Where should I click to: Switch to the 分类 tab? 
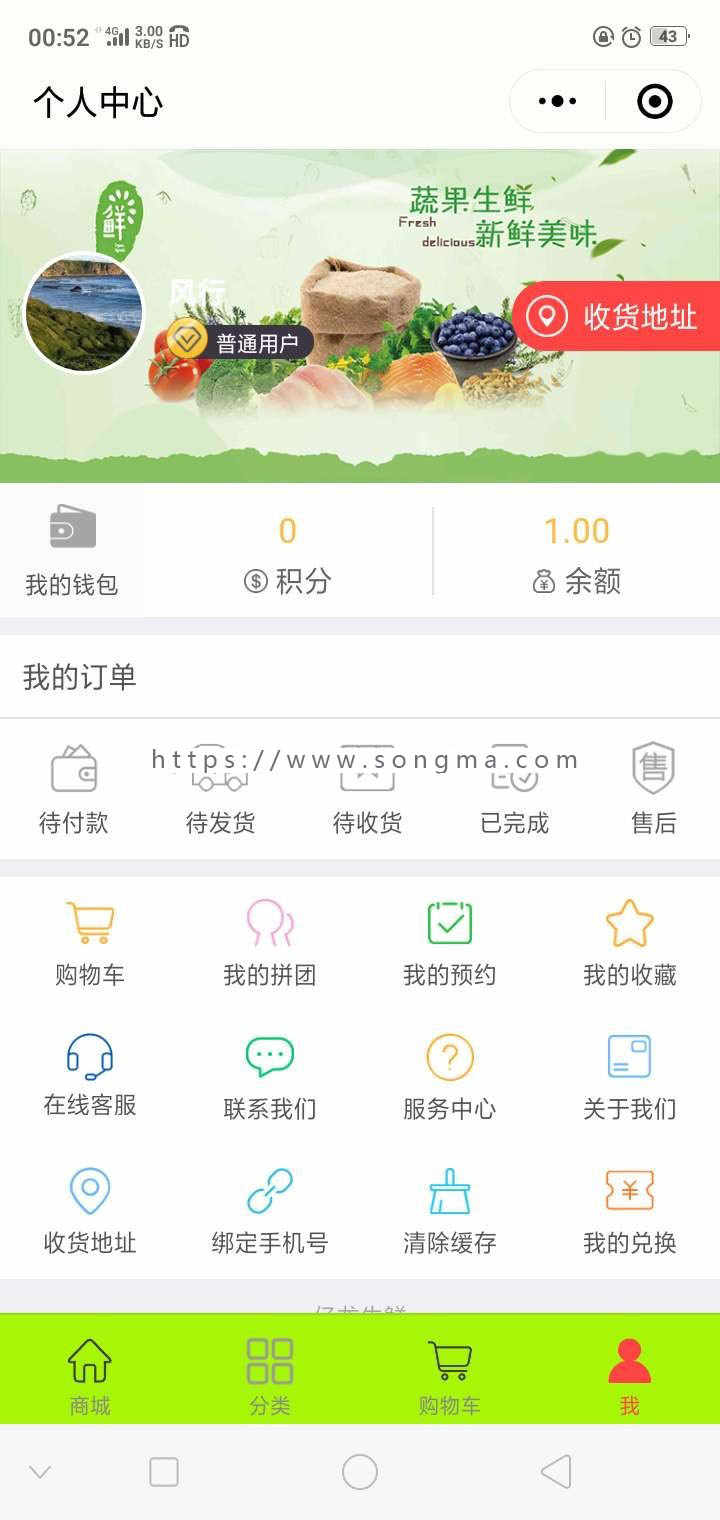270,1376
